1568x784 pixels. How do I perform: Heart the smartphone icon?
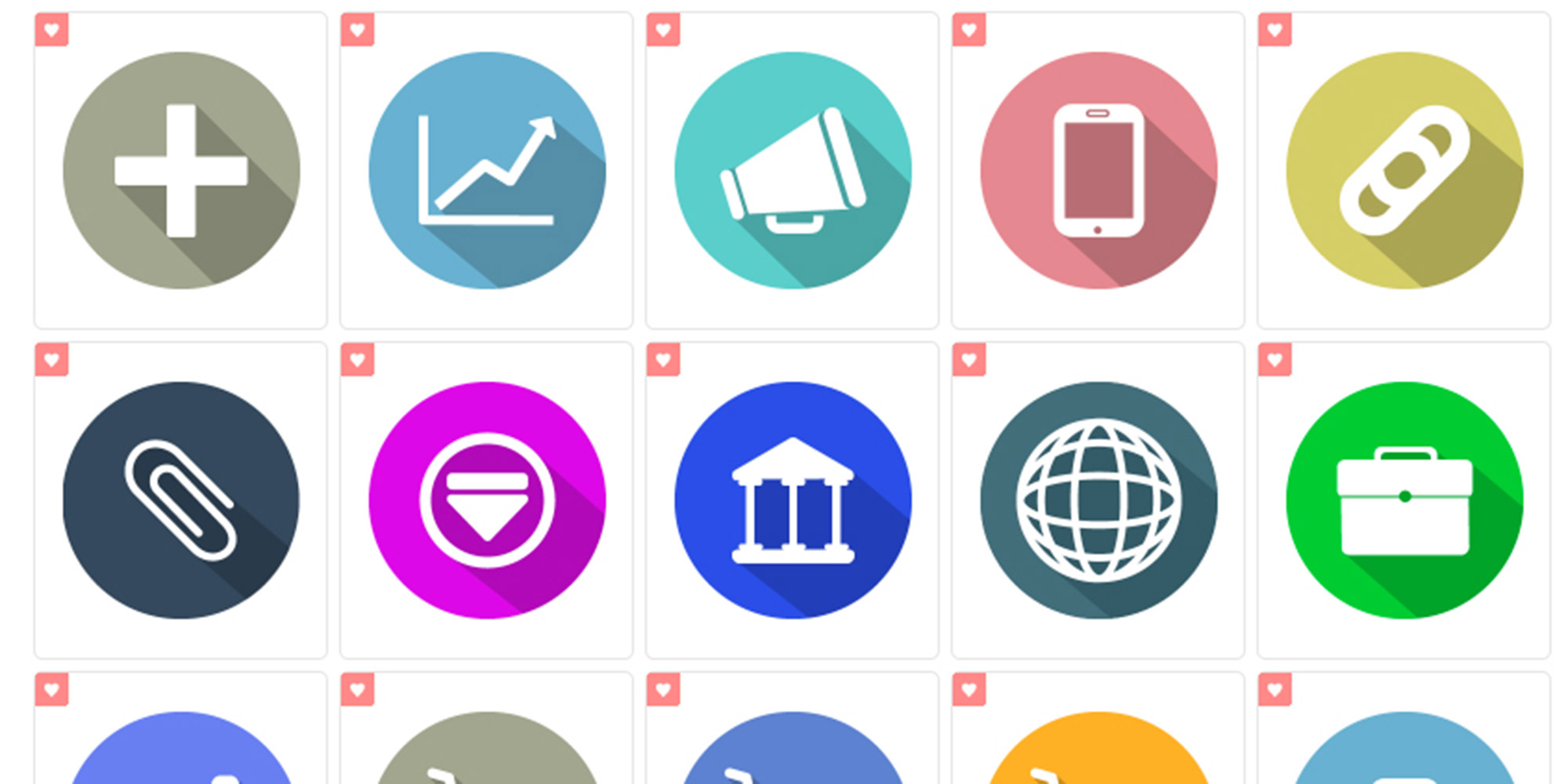[x=969, y=31]
